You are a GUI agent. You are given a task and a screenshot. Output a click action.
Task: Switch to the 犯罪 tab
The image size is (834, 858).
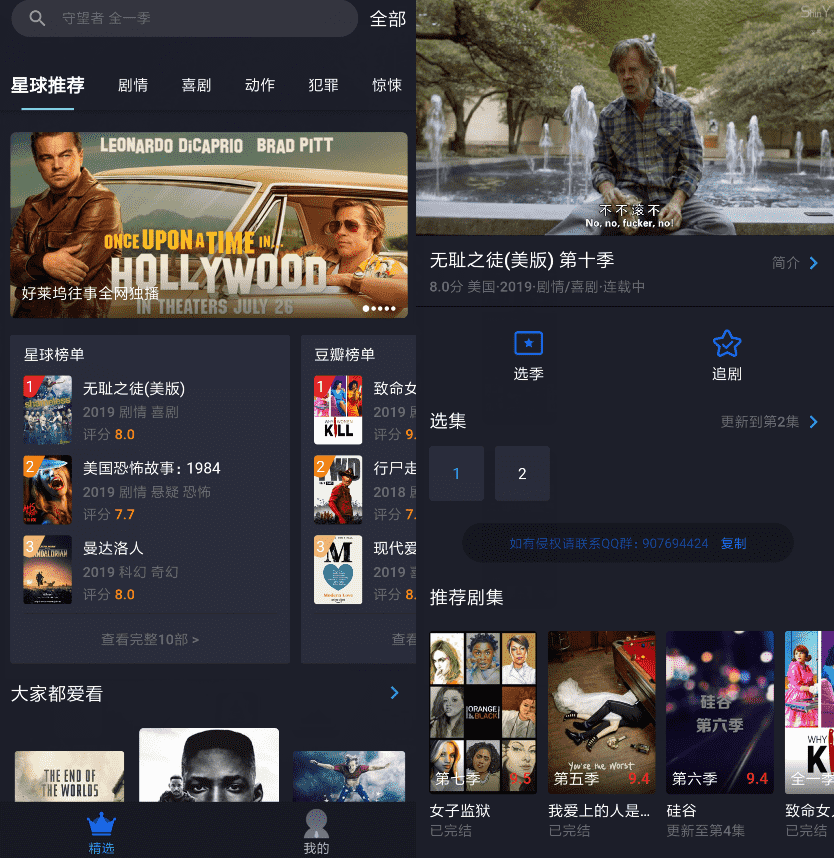(x=323, y=85)
